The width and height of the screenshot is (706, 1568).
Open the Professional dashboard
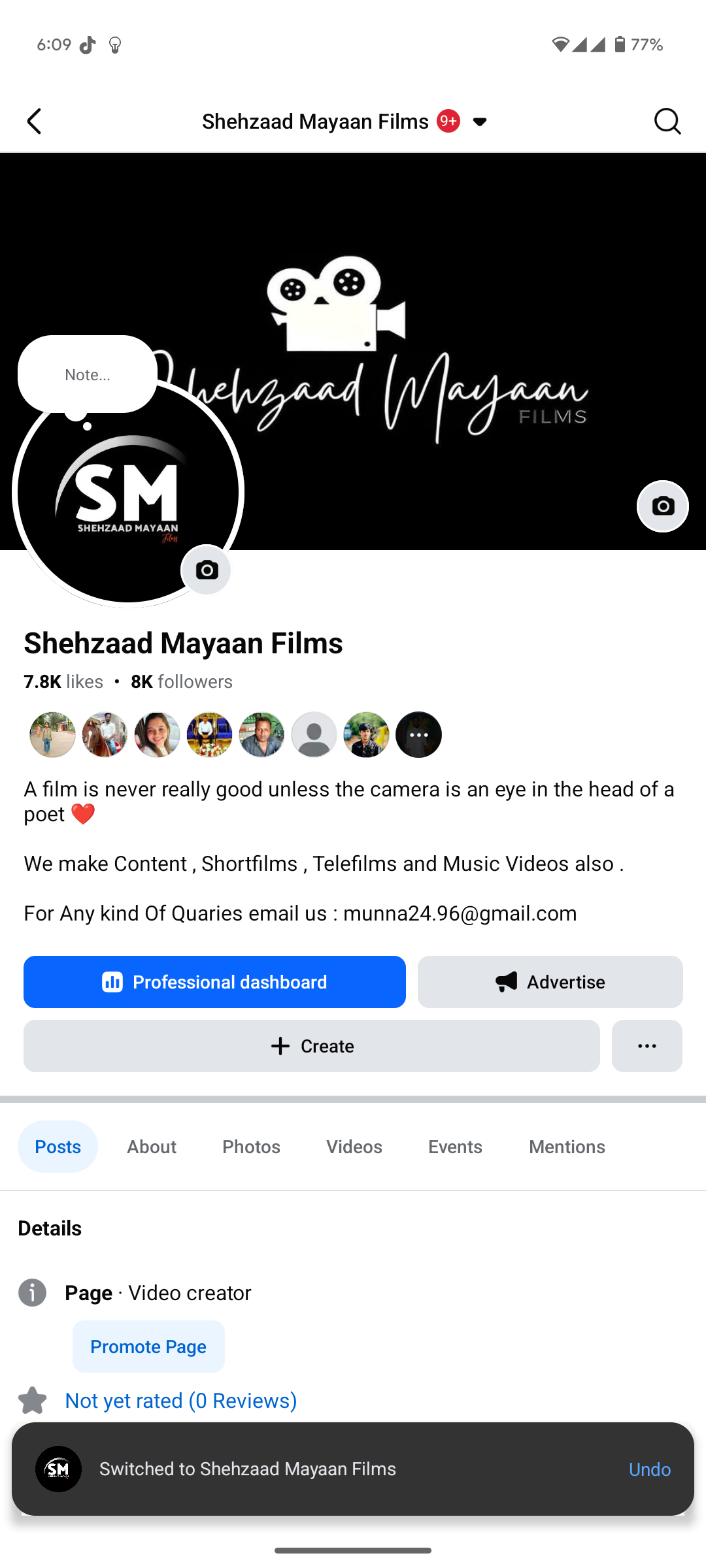(x=214, y=982)
